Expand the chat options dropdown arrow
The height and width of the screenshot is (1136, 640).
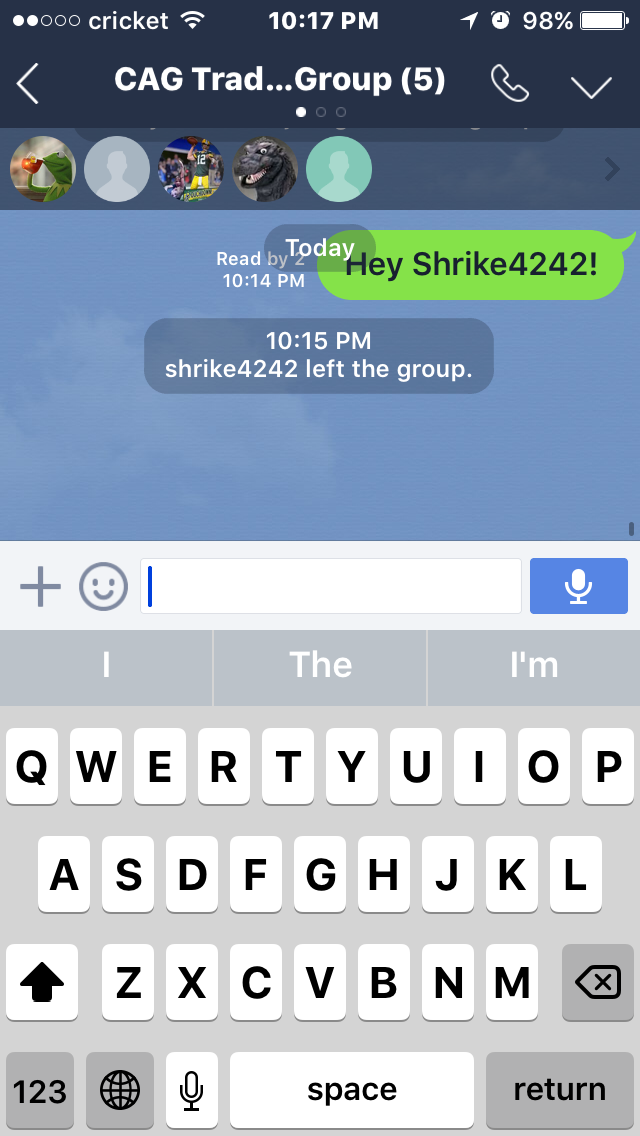591,86
